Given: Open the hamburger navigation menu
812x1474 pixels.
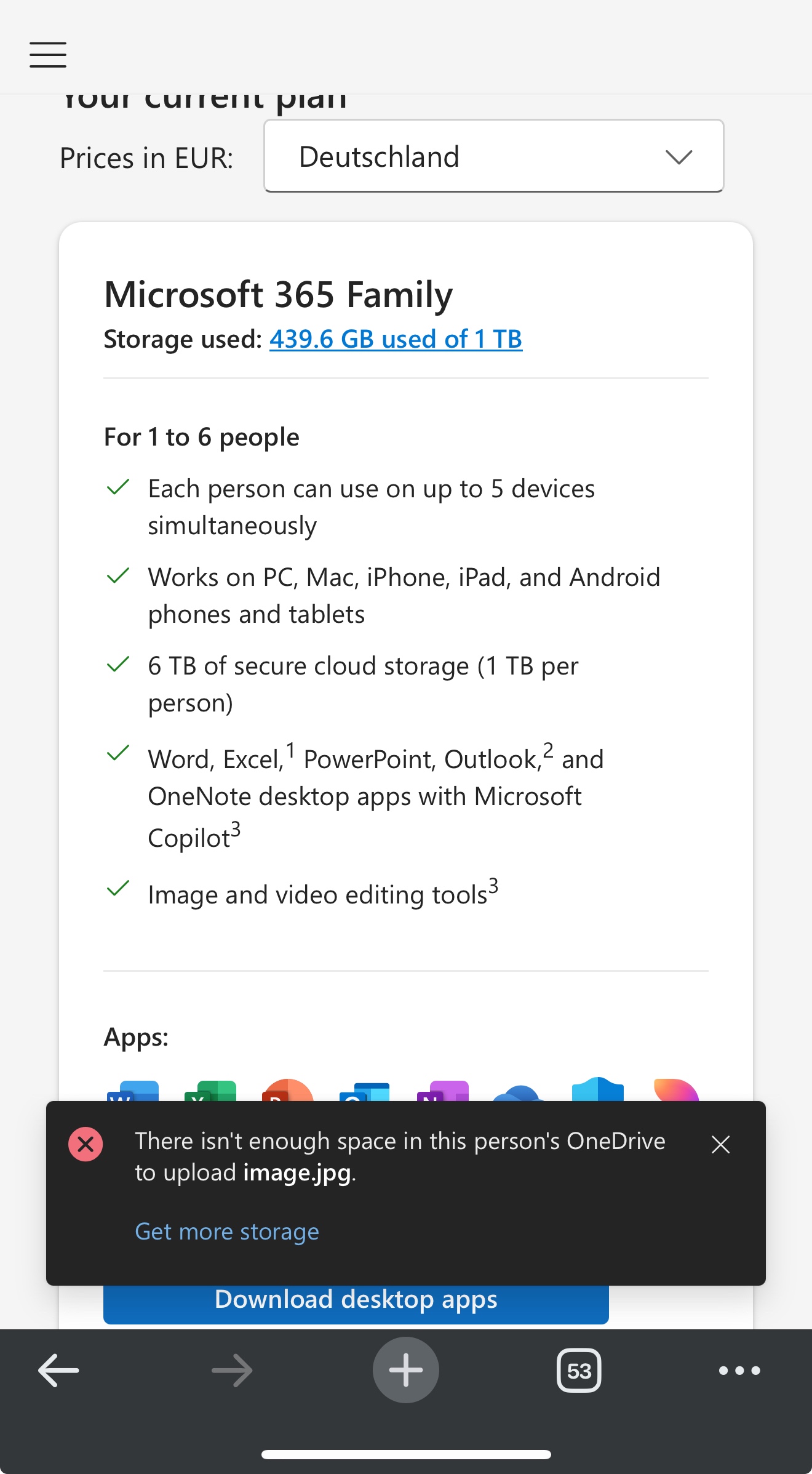Looking at the screenshot, I should click(x=48, y=54).
